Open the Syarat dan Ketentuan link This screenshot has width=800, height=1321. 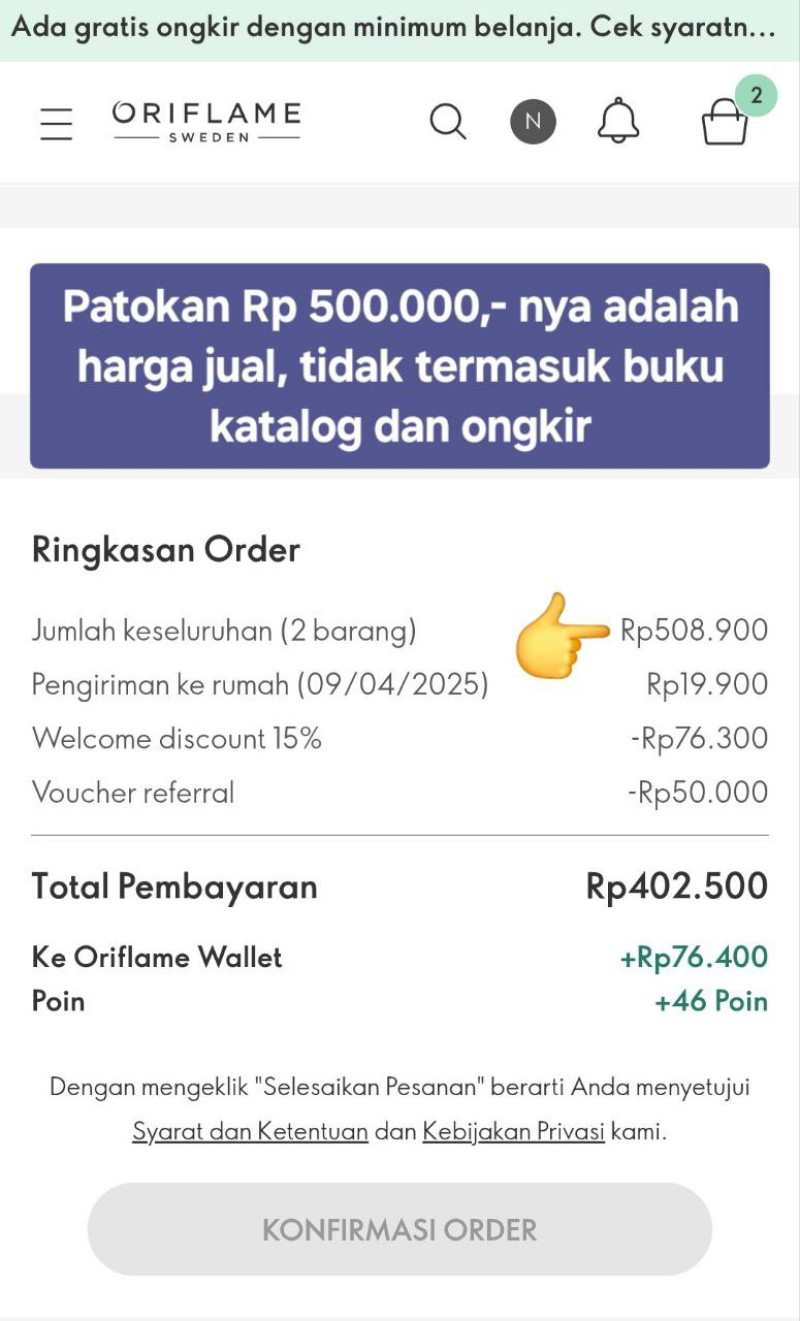pos(250,1132)
